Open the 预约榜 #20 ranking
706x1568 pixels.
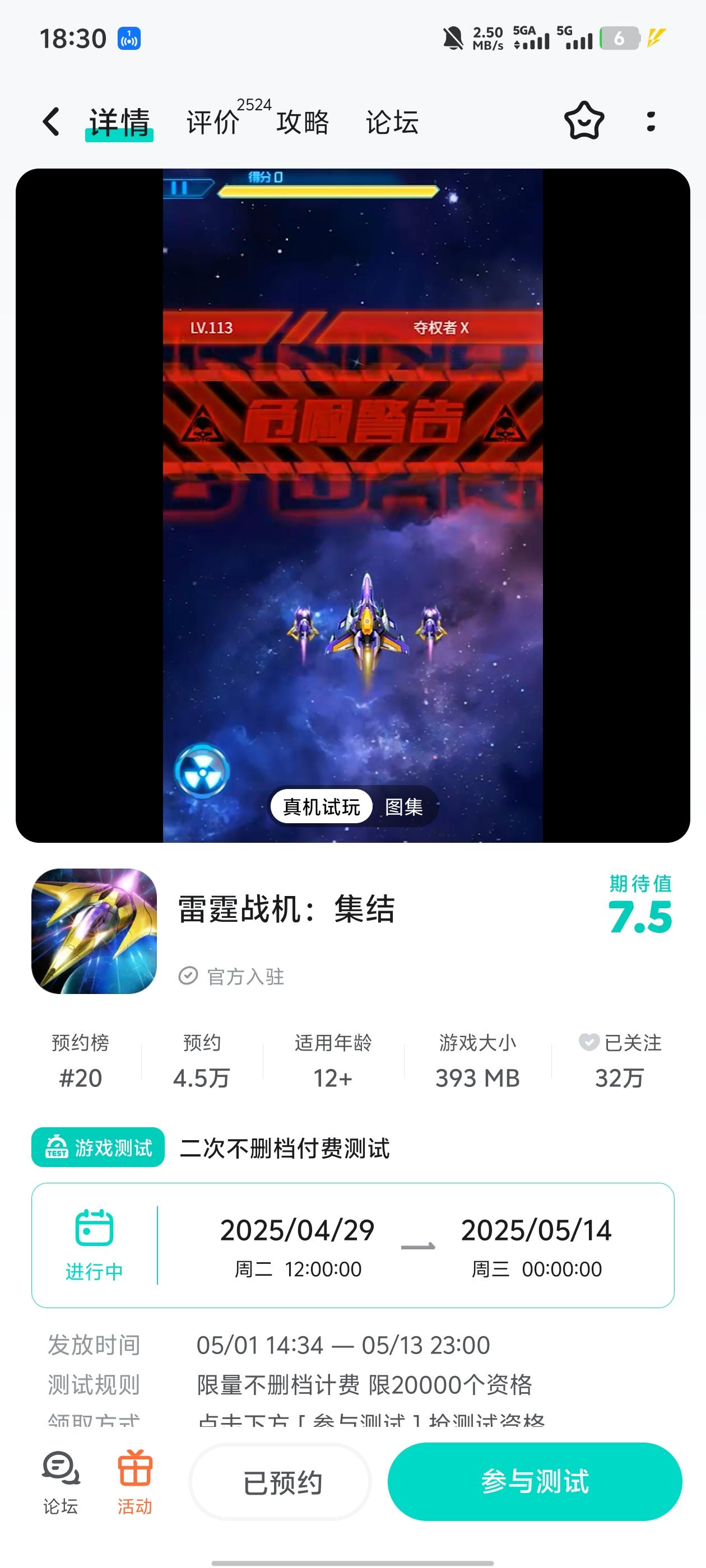(x=81, y=1060)
